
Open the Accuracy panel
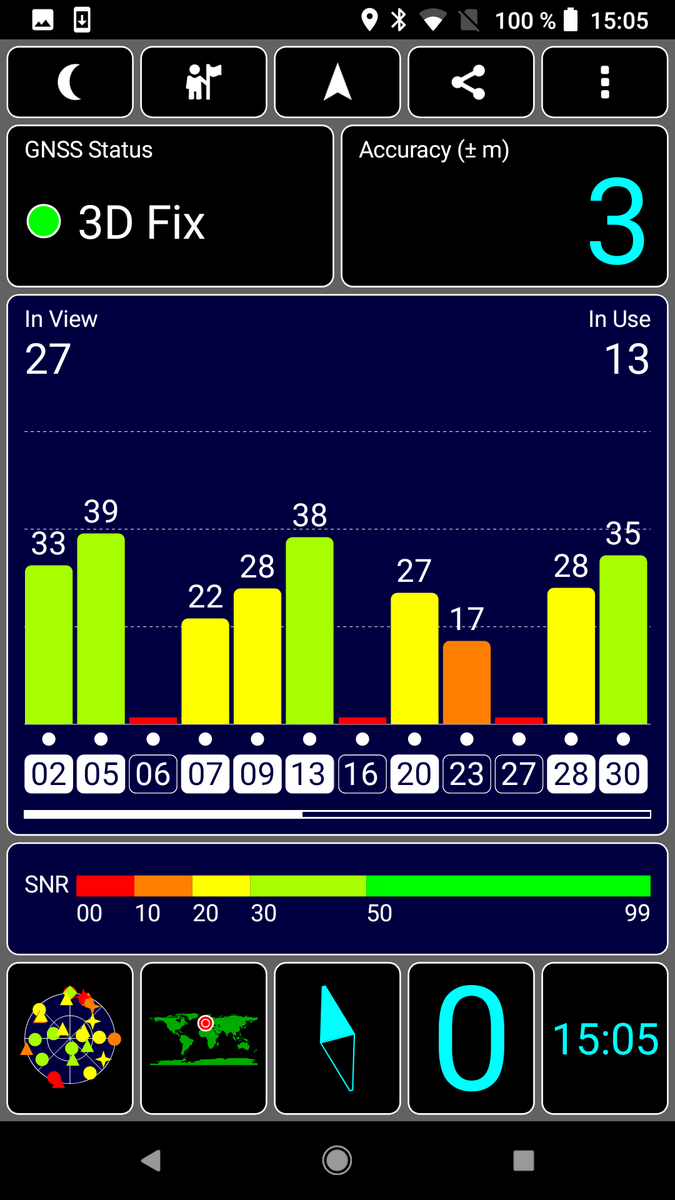[504, 206]
